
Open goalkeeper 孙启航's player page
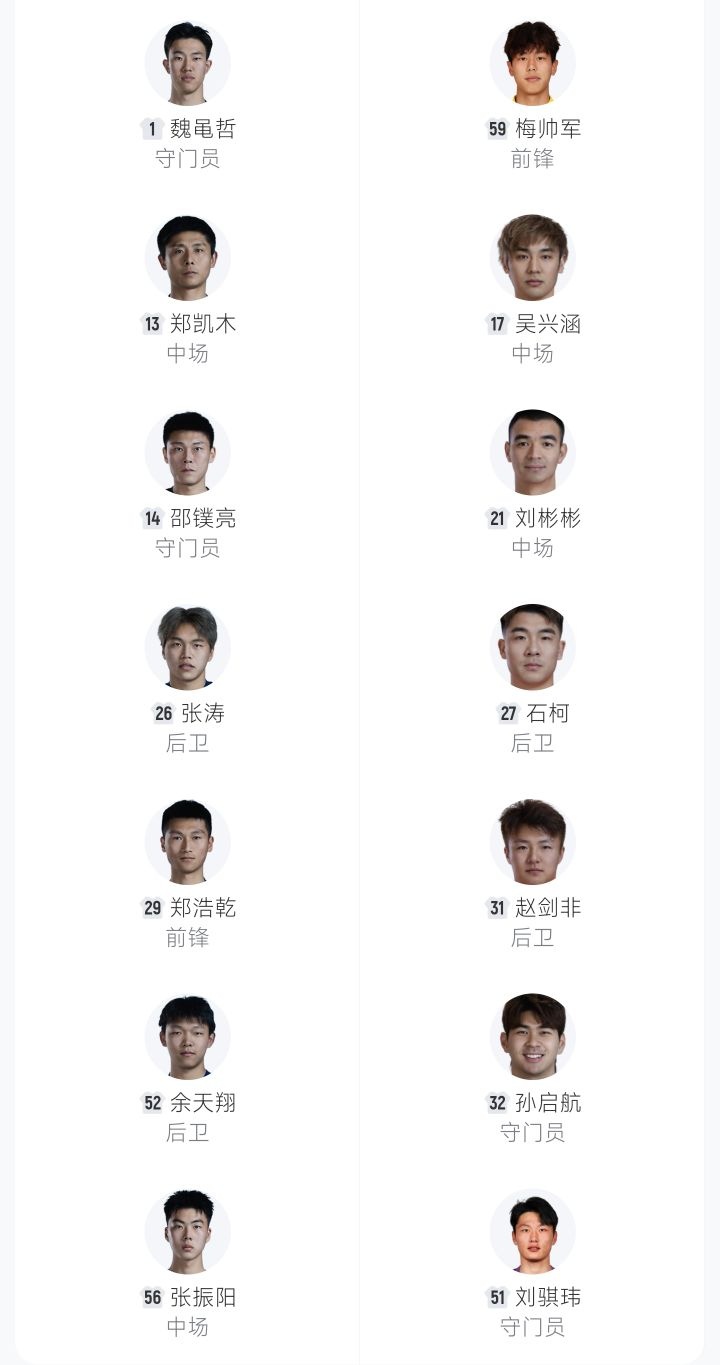(x=532, y=1038)
